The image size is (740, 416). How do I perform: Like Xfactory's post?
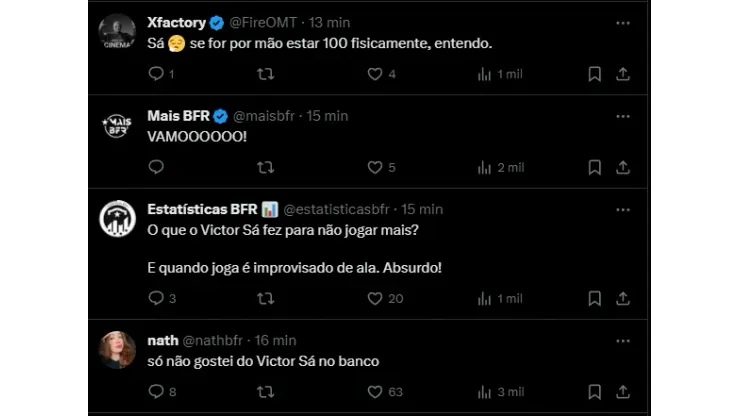point(375,74)
